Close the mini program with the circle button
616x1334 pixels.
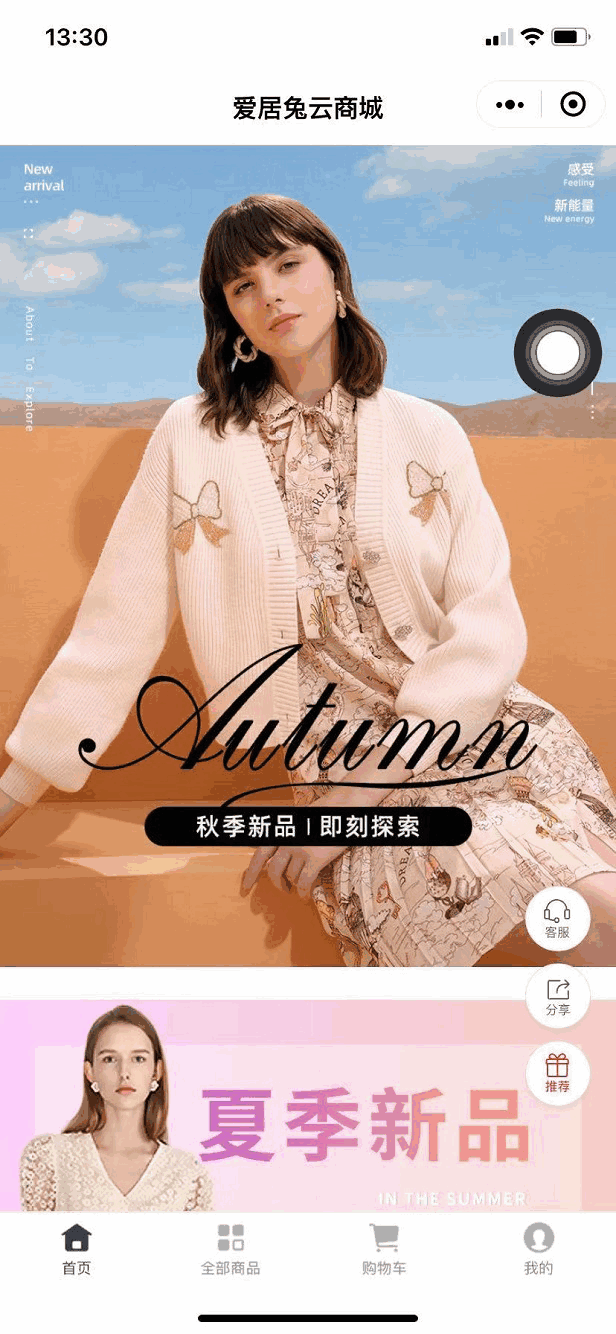(x=572, y=105)
